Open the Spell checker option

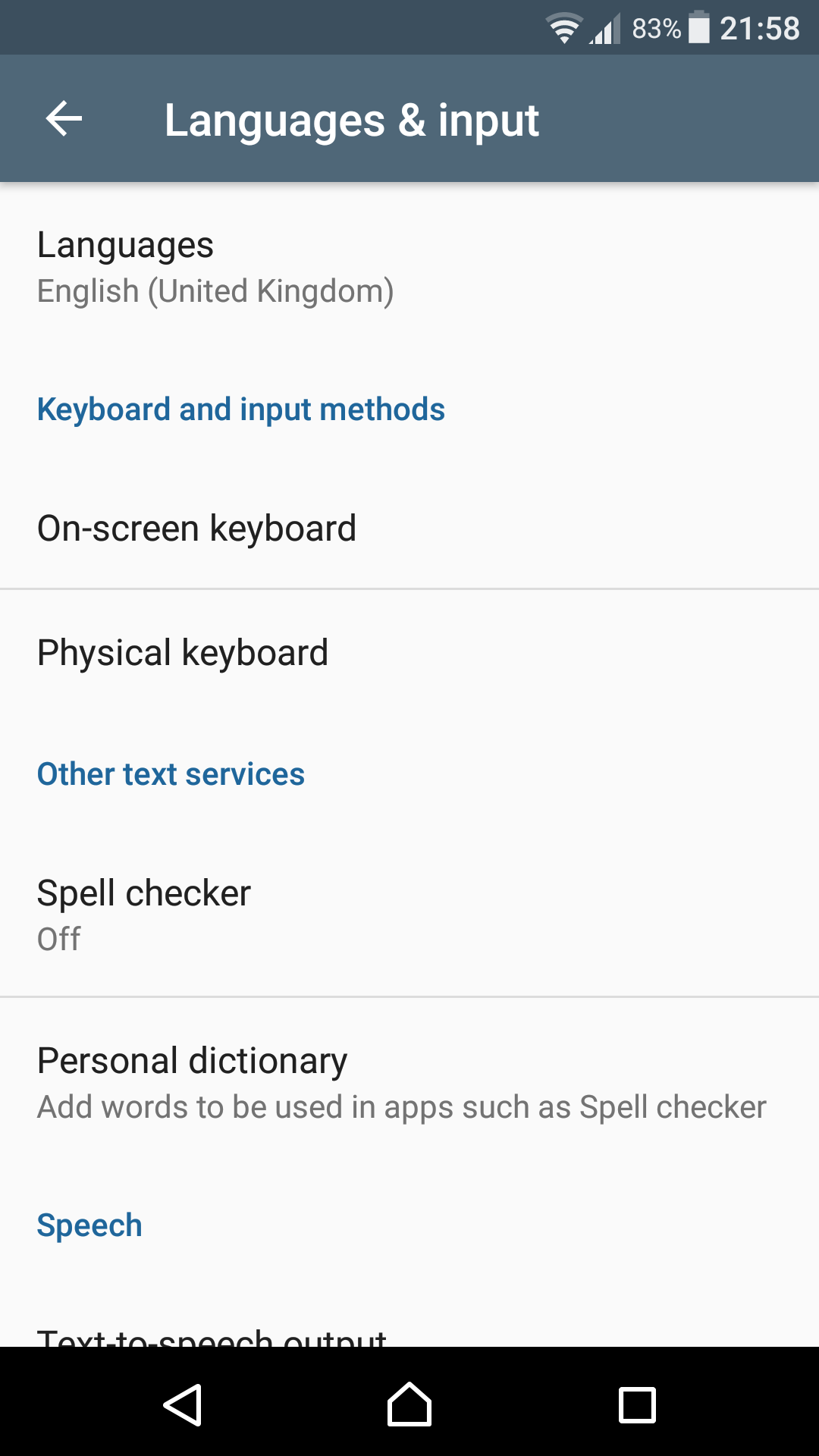[409, 915]
